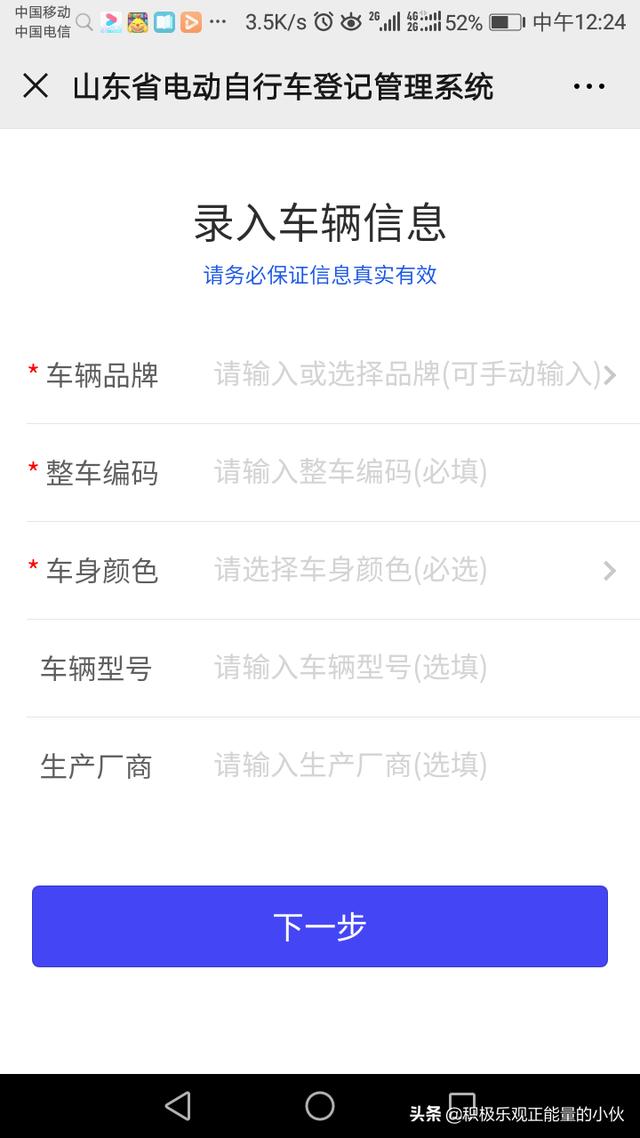Open the three-dot overflow menu
640x1138 pixels.
pyautogui.click(x=589, y=87)
